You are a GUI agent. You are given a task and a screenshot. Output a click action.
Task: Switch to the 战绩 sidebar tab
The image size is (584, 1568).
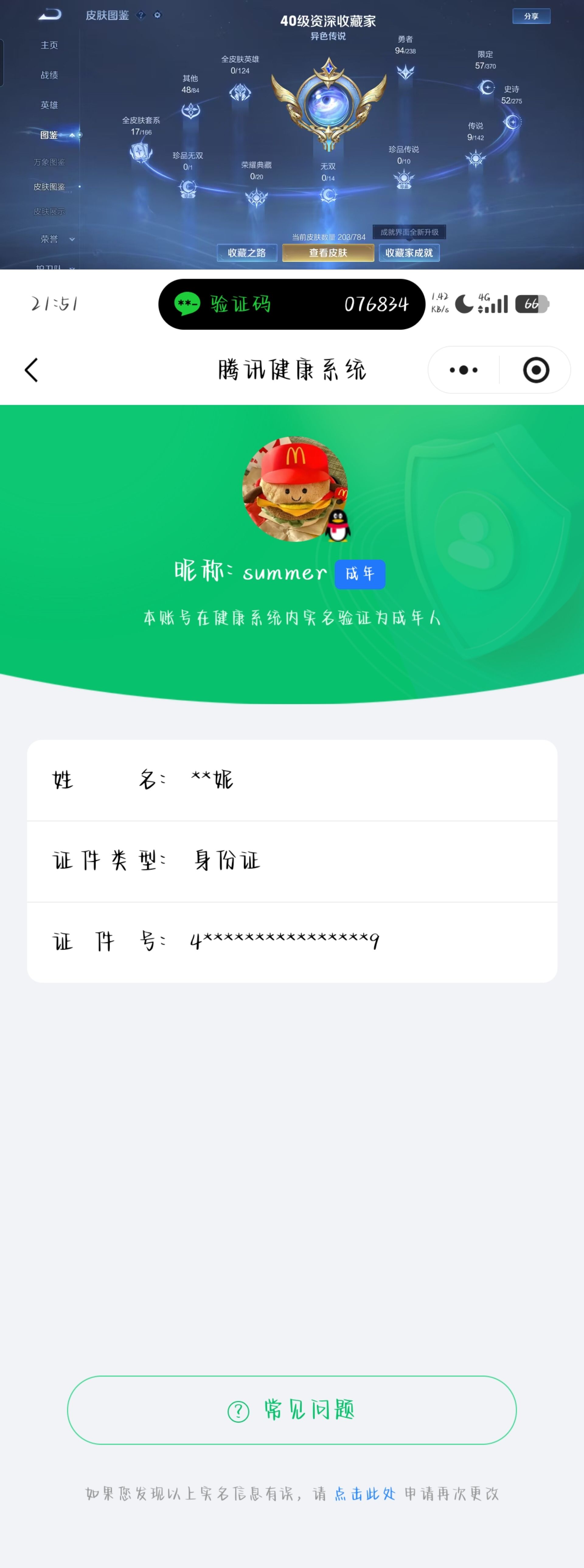tap(49, 75)
